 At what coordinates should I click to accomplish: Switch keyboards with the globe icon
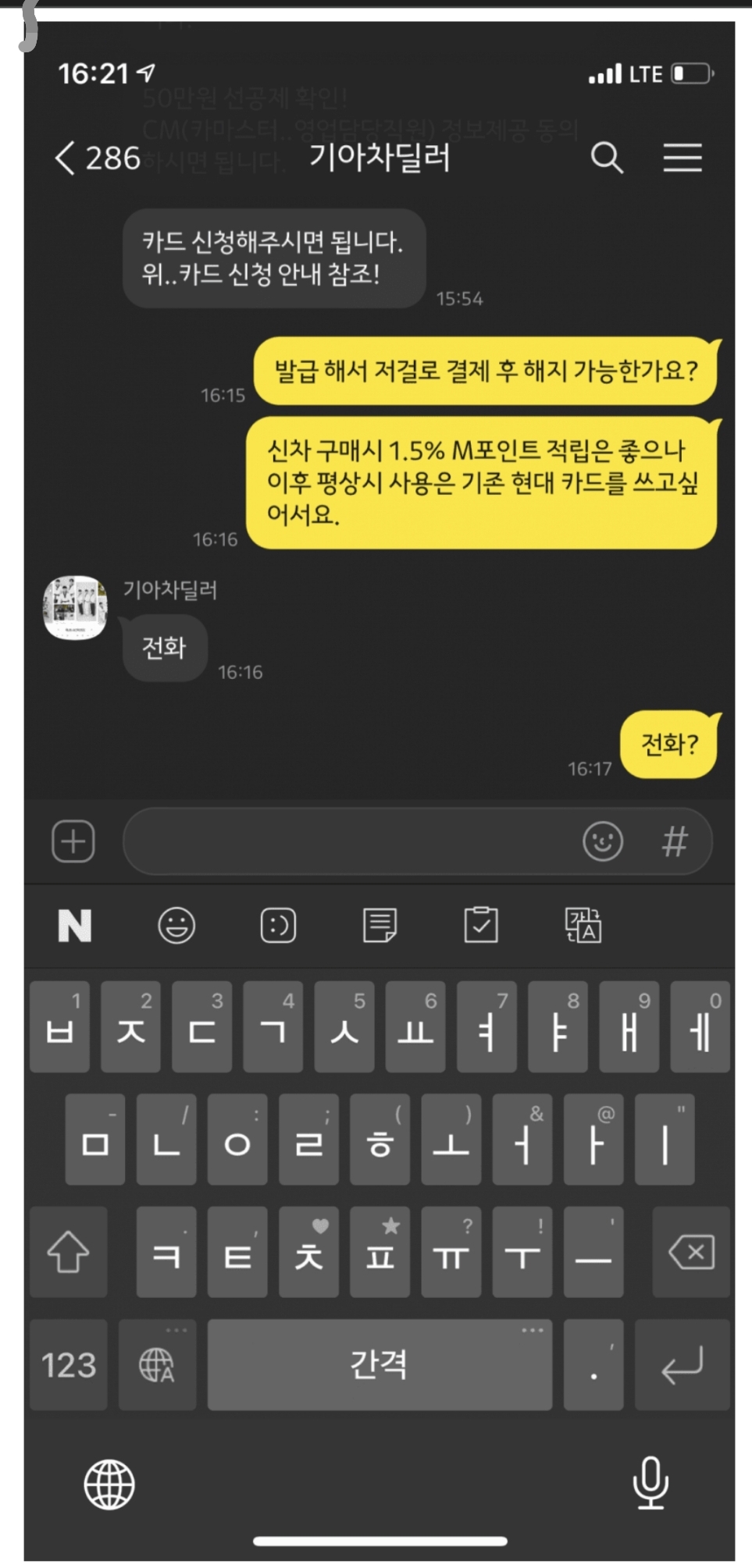coord(109,1484)
